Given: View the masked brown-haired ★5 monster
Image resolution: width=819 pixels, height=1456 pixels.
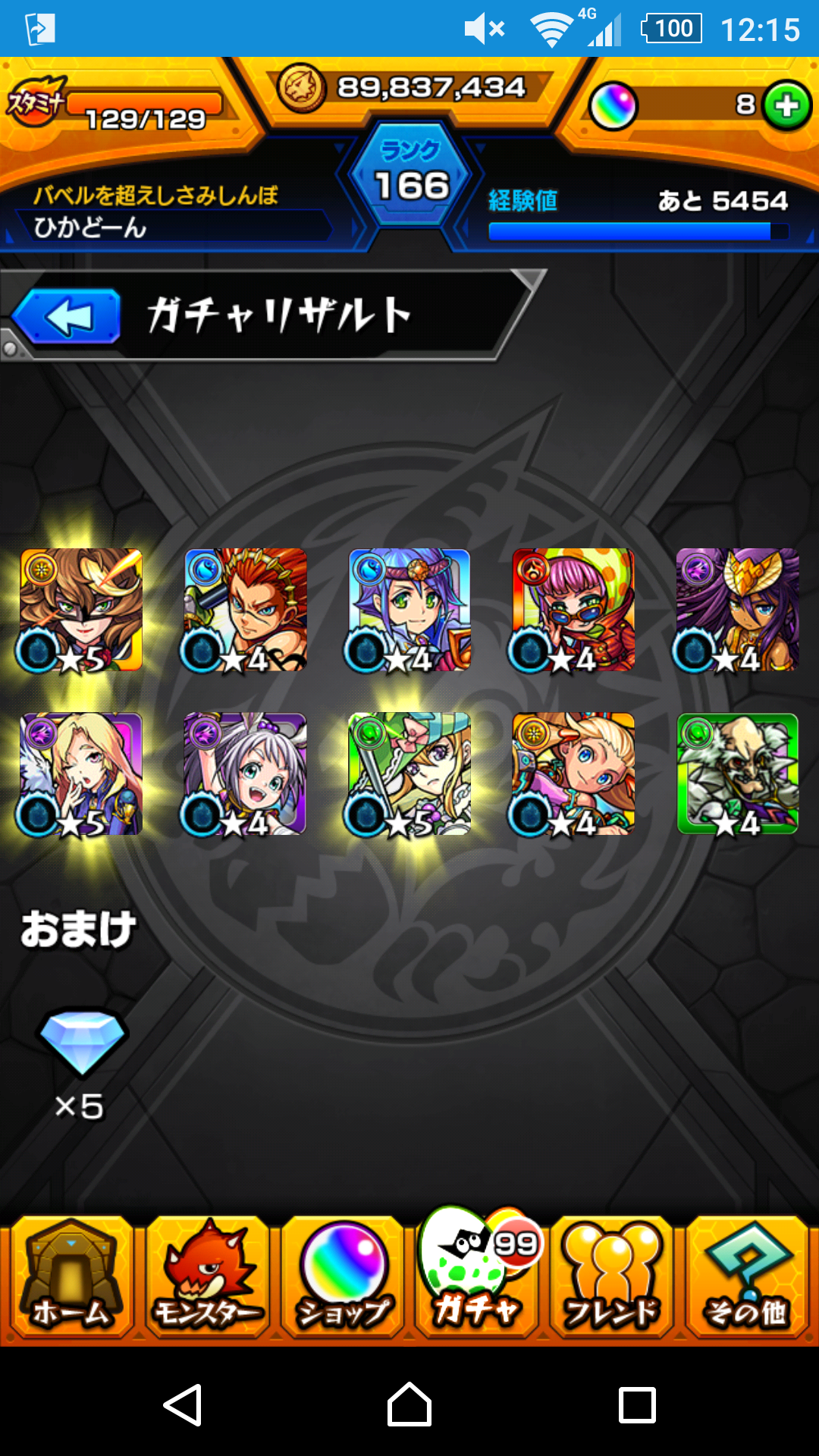Looking at the screenshot, I should 81,610.
